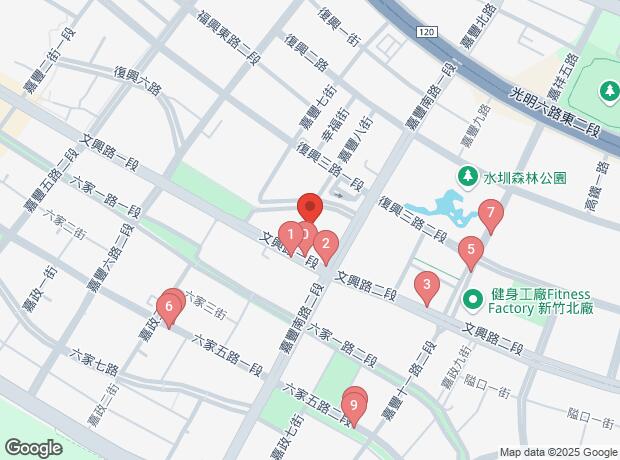Tap map marker number 5
The height and width of the screenshot is (460, 620).
[x=471, y=249]
